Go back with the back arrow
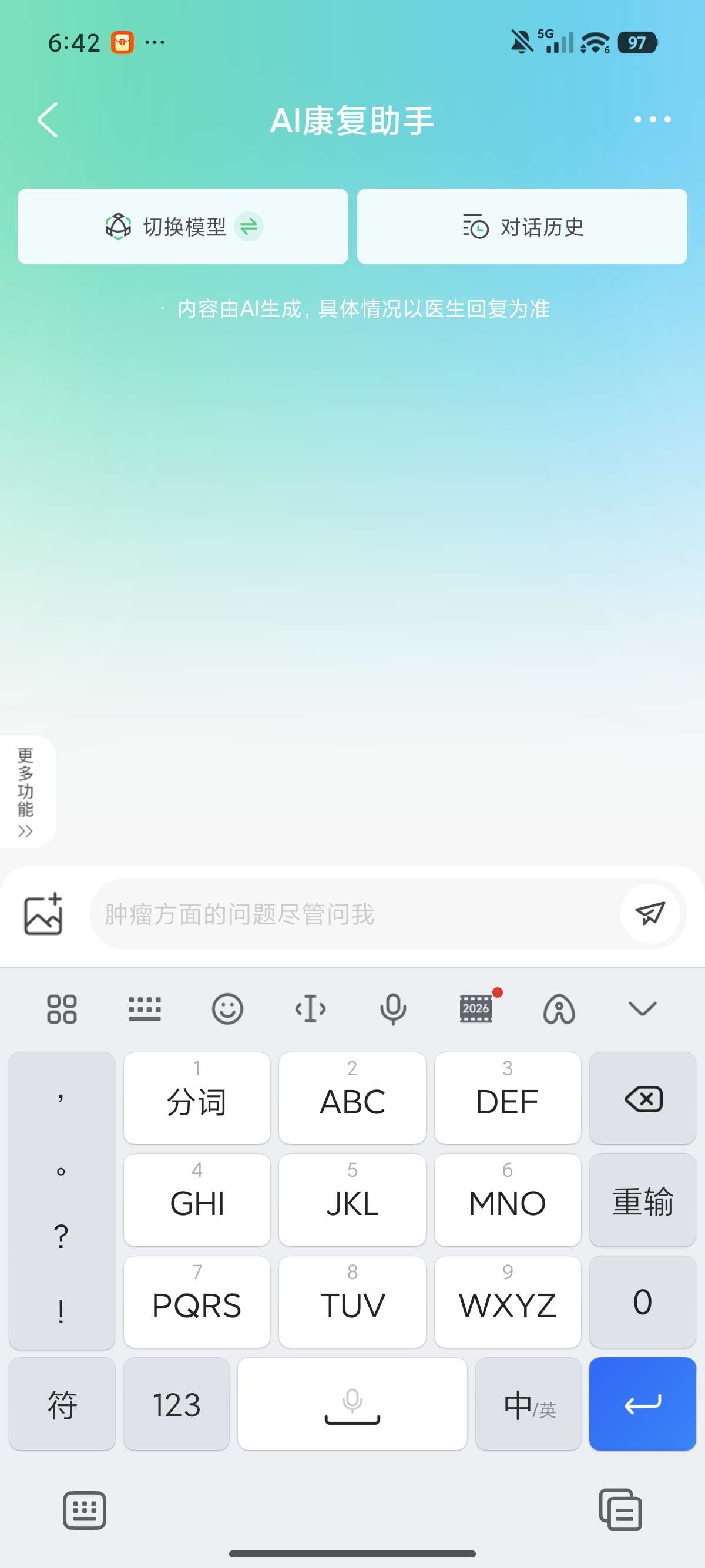Viewport: 705px width, 1568px height. click(48, 119)
